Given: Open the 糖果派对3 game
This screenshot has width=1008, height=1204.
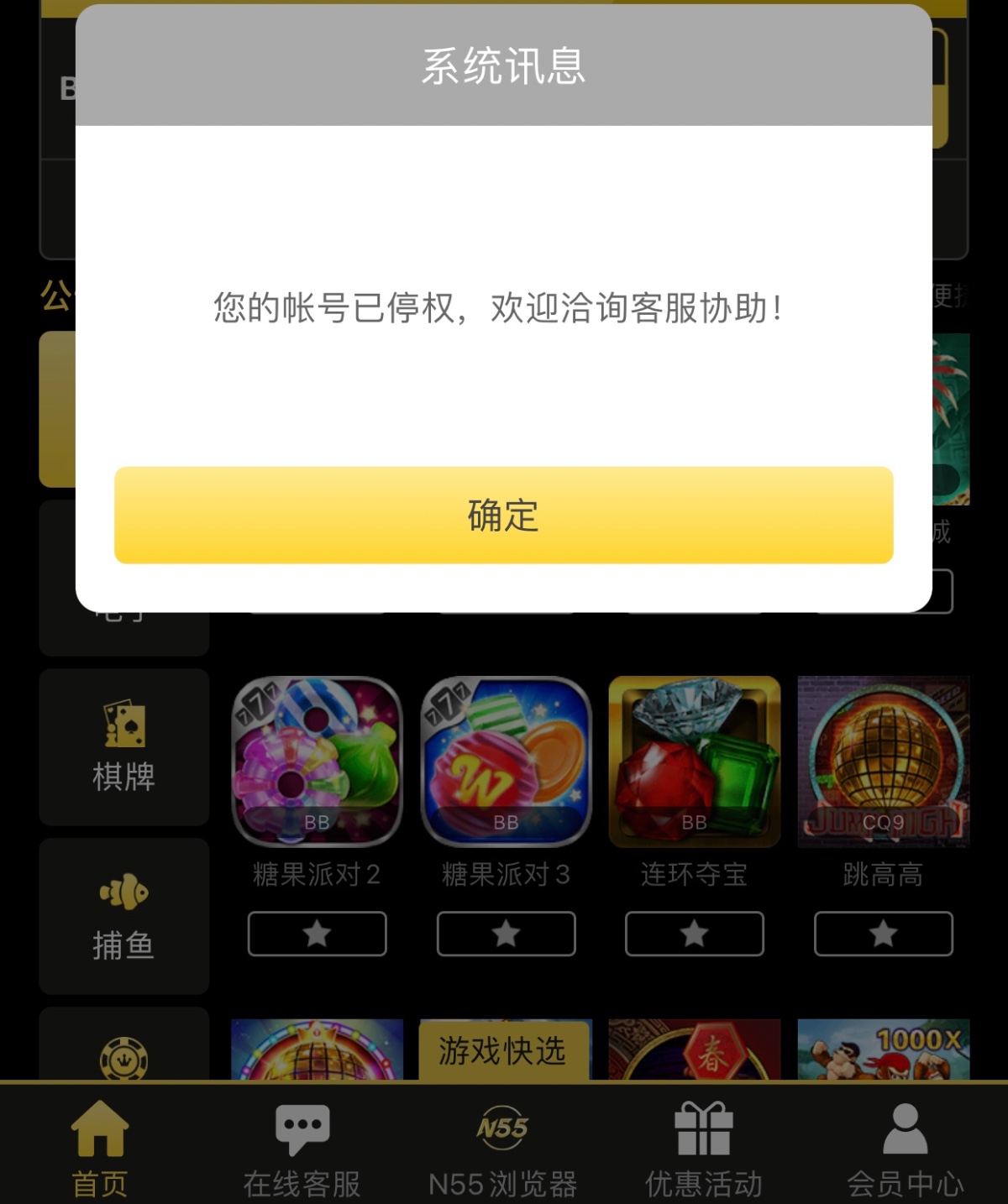Looking at the screenshot, I should pyautogui.click(x=506, y=762).
